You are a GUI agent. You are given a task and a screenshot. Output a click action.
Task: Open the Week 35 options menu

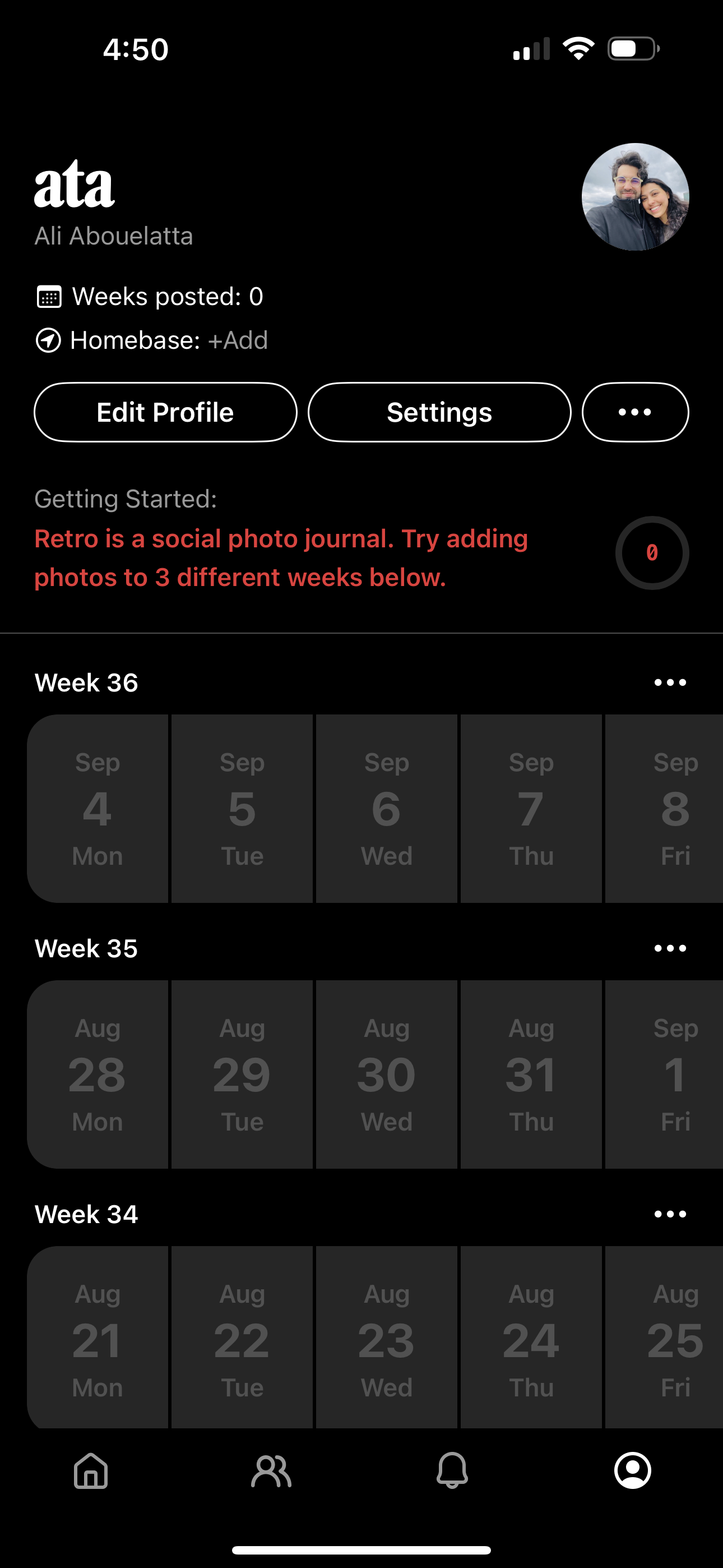pos(669,948)
